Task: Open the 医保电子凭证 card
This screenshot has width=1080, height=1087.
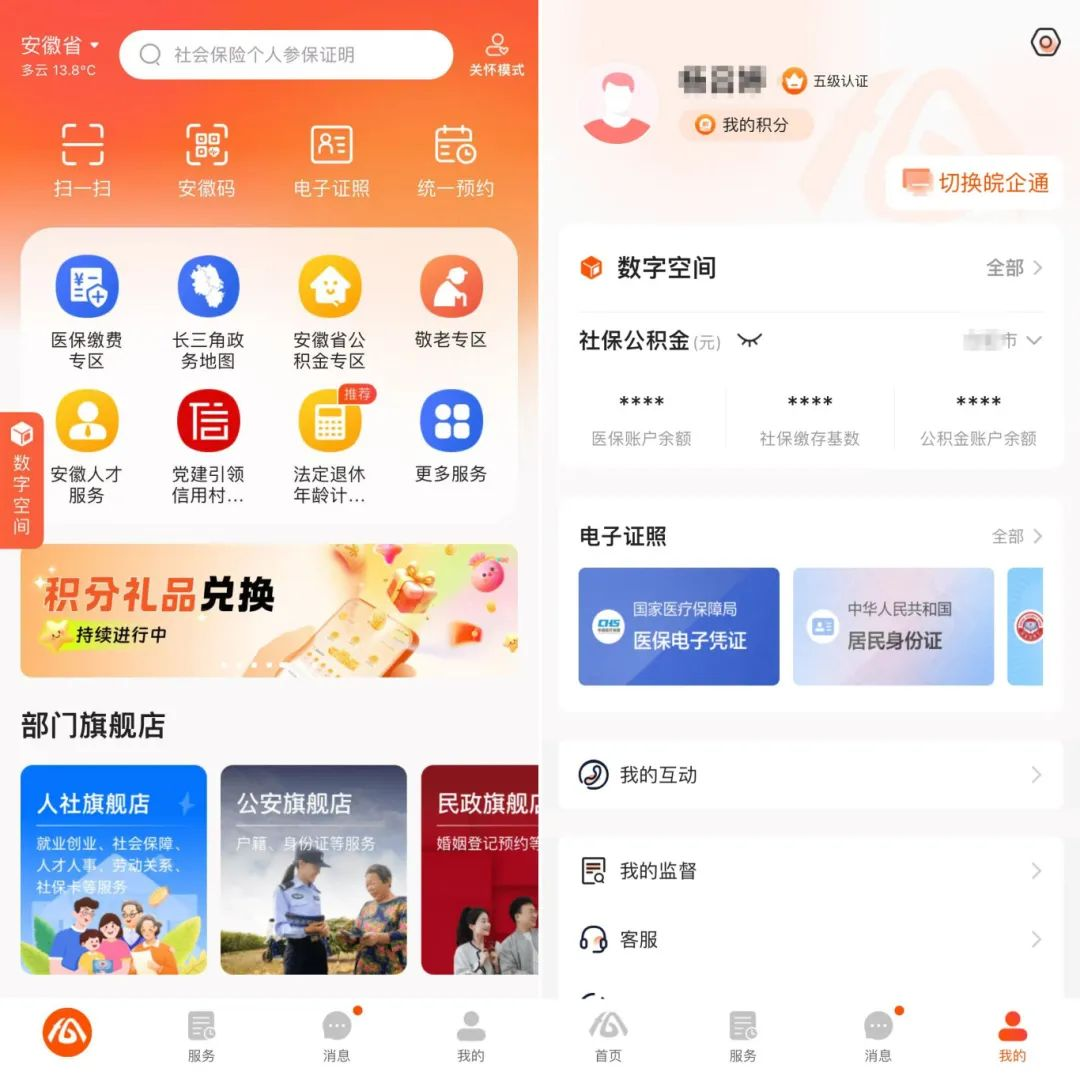Action: point(678,626)
